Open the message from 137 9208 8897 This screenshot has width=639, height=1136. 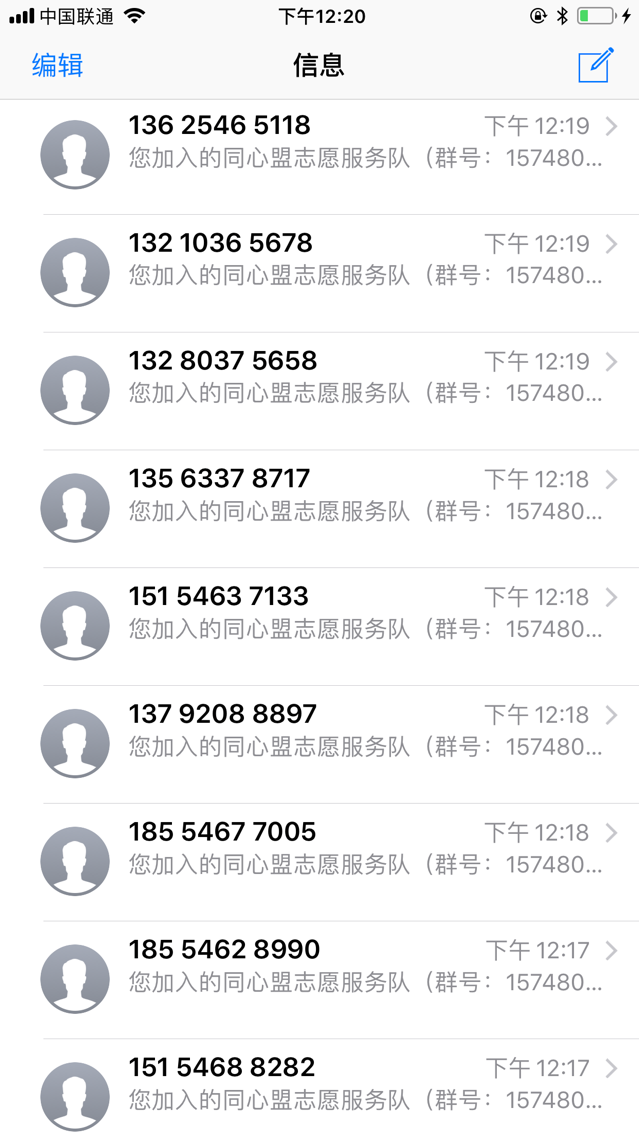coord(320,744)
